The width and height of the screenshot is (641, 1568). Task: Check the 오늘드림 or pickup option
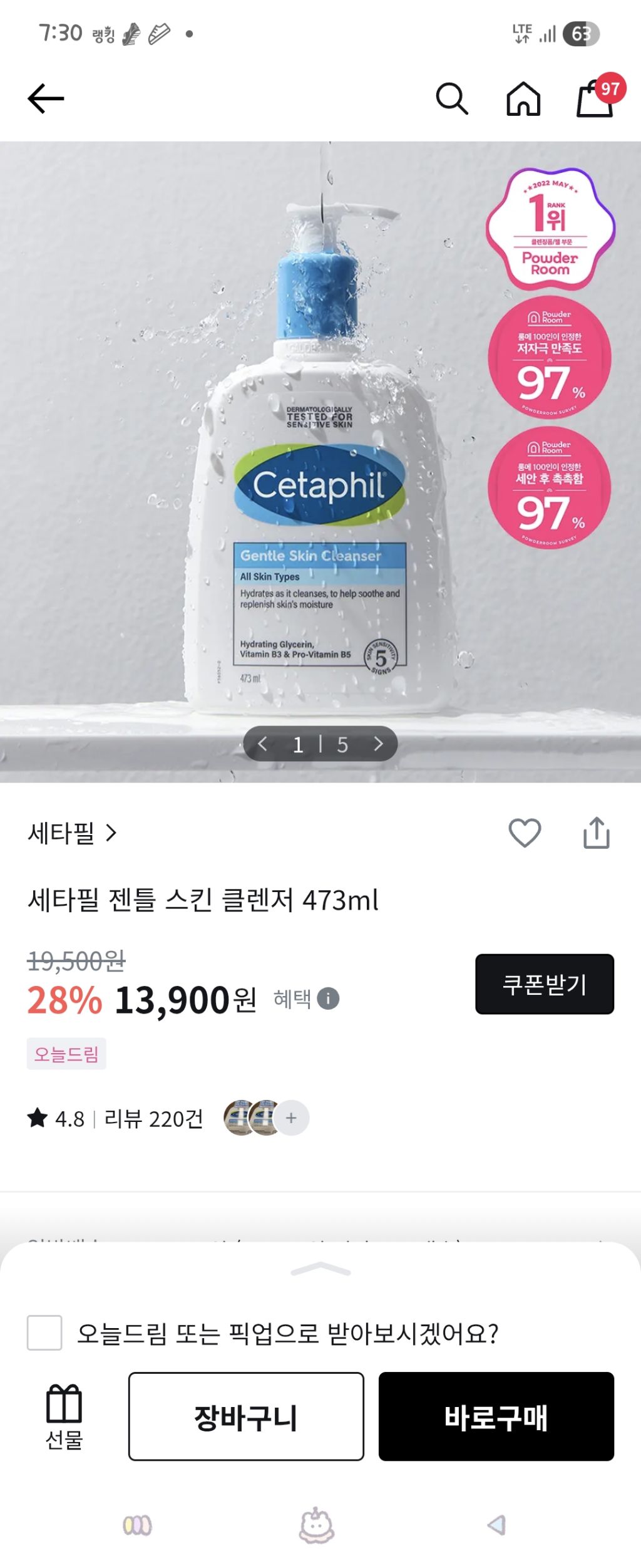tap(44, 1332)
